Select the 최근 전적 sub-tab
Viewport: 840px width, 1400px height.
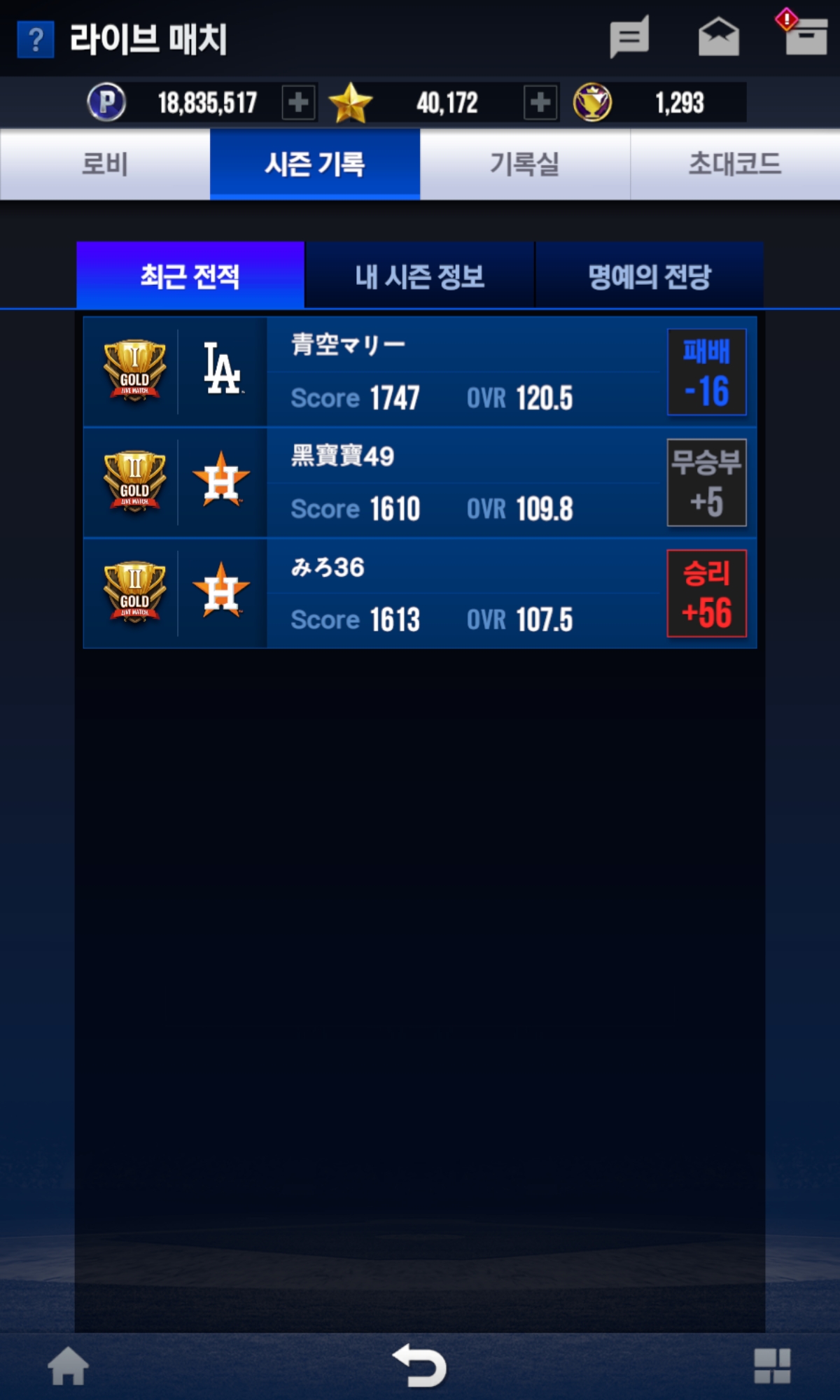click(190, 276)
